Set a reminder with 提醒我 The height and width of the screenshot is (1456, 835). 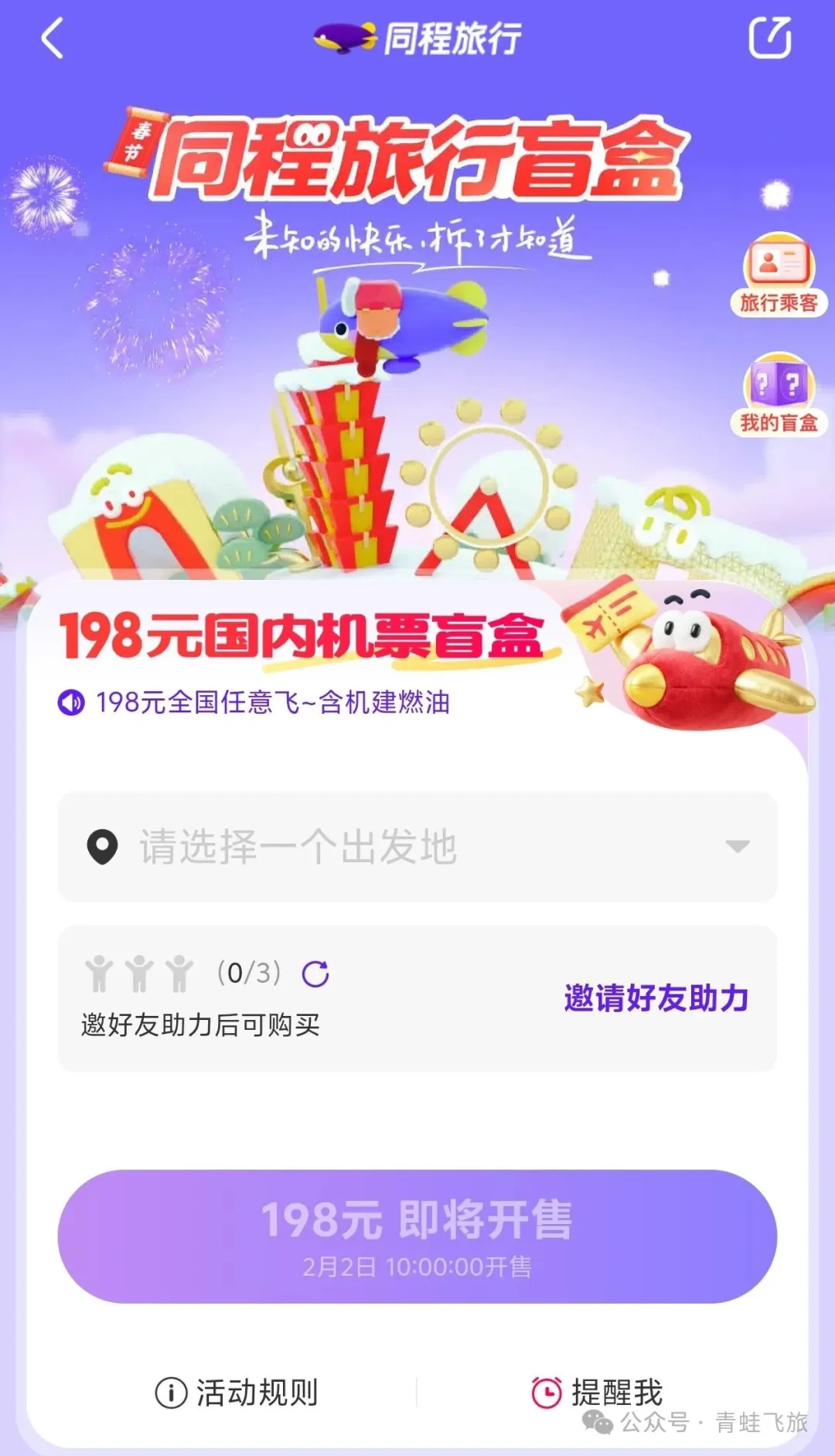coord(598,1393)
